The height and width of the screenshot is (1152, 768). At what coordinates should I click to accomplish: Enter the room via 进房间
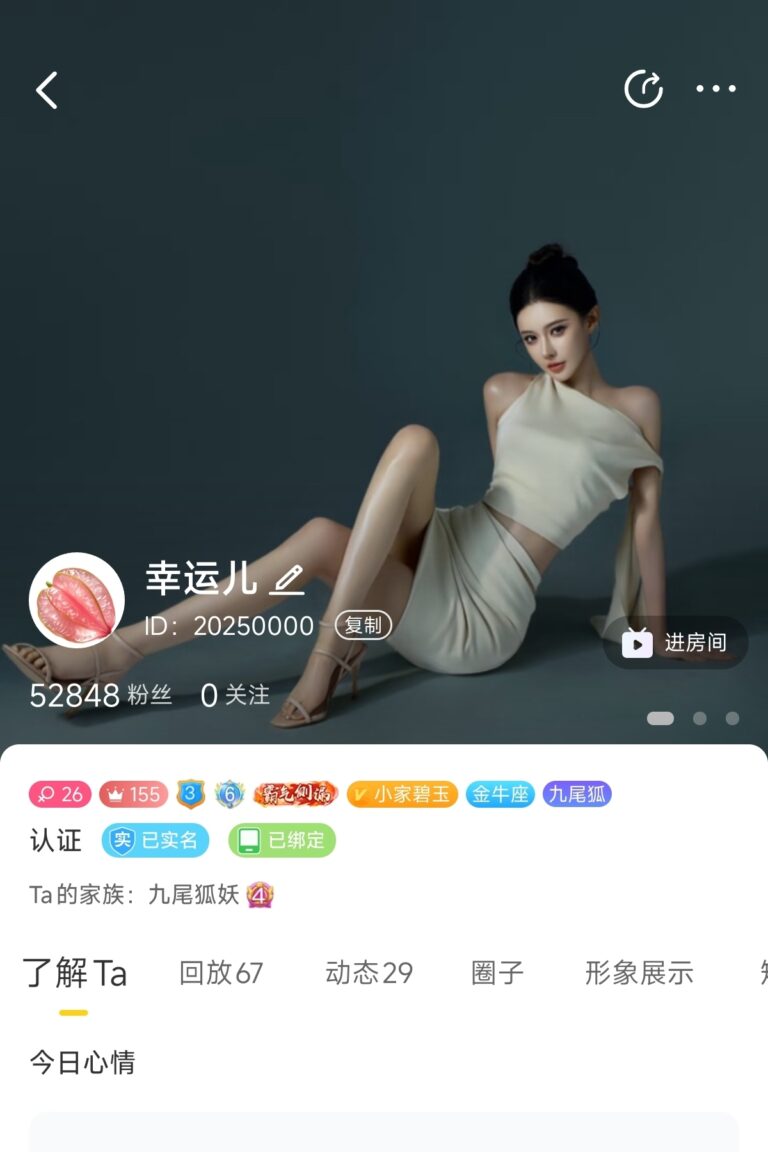[676, 643]
